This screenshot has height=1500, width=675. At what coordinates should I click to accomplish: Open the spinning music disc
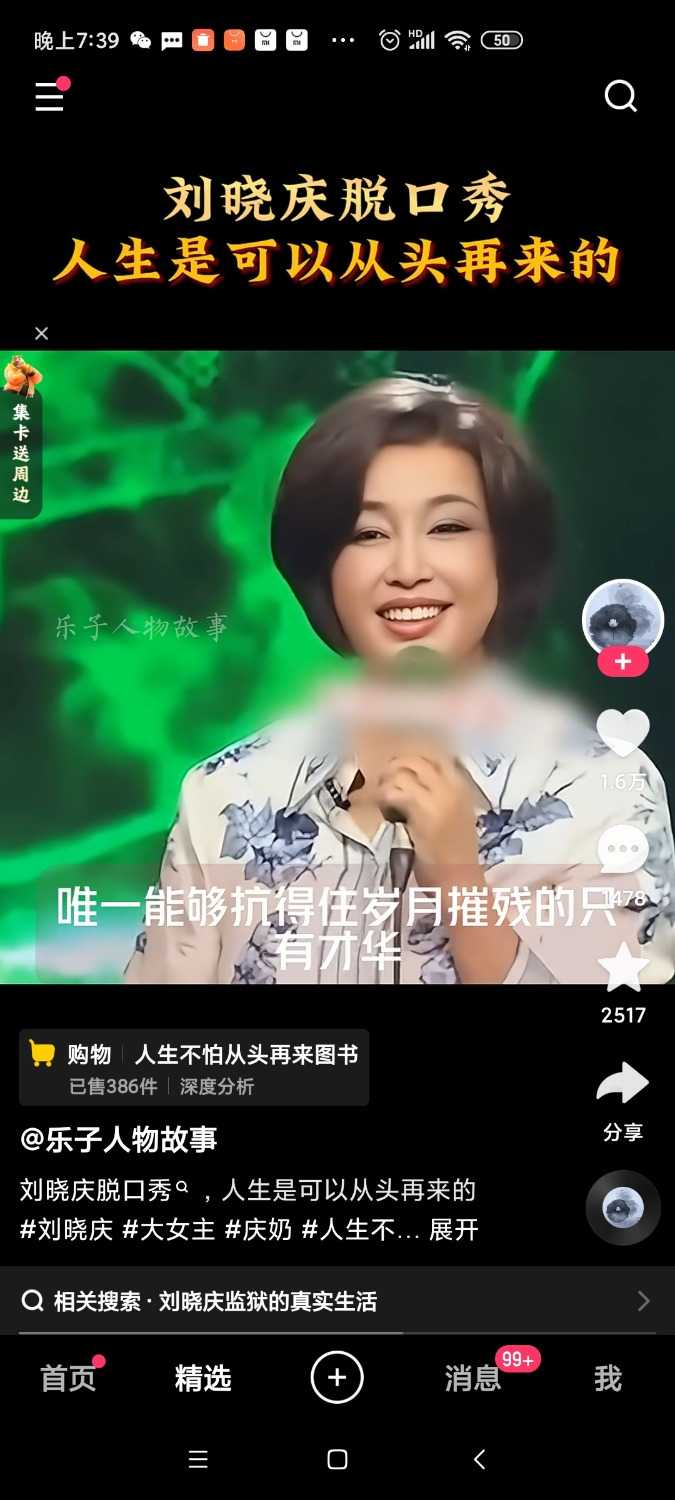pos(623,1208)
